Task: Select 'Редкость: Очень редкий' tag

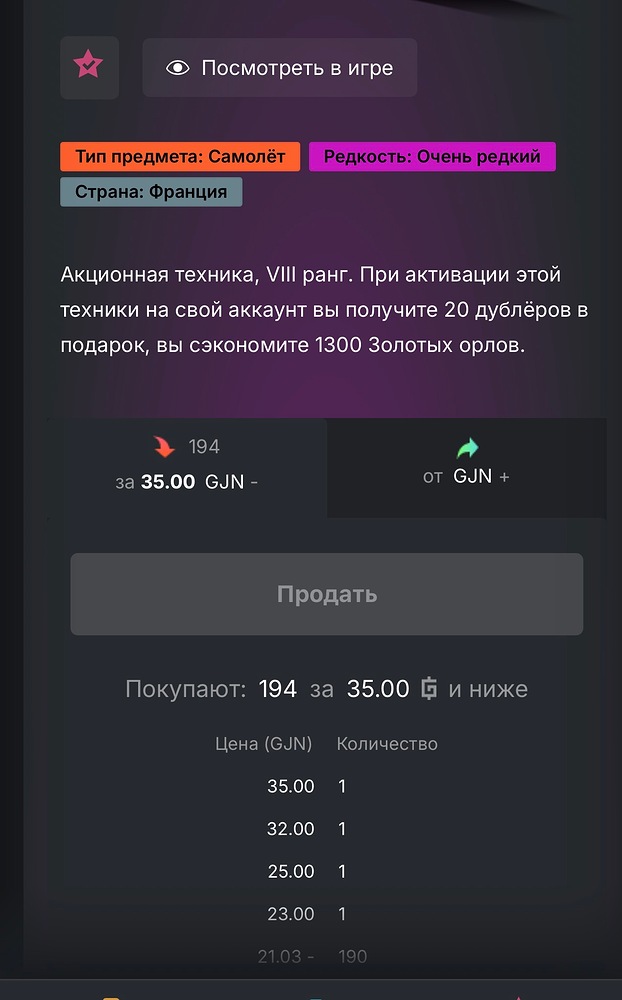Action: pyautogui.click(x=432, y=157)
